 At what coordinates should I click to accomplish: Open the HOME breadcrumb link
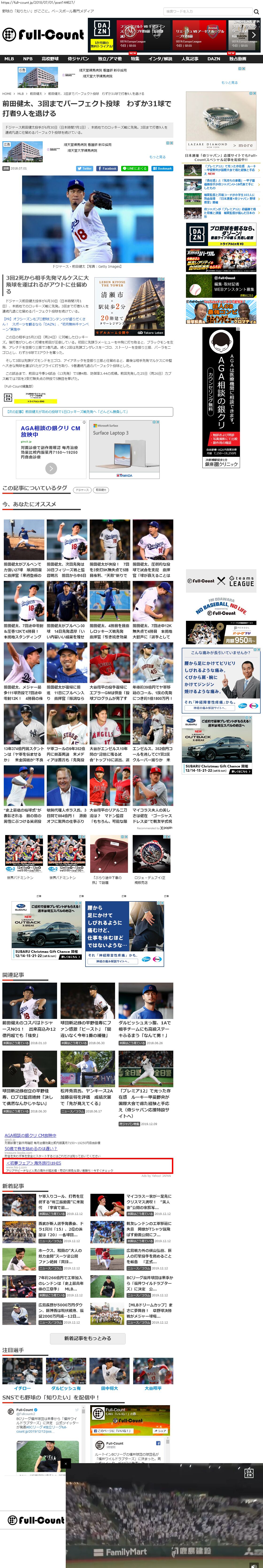(x=7, y=94)
